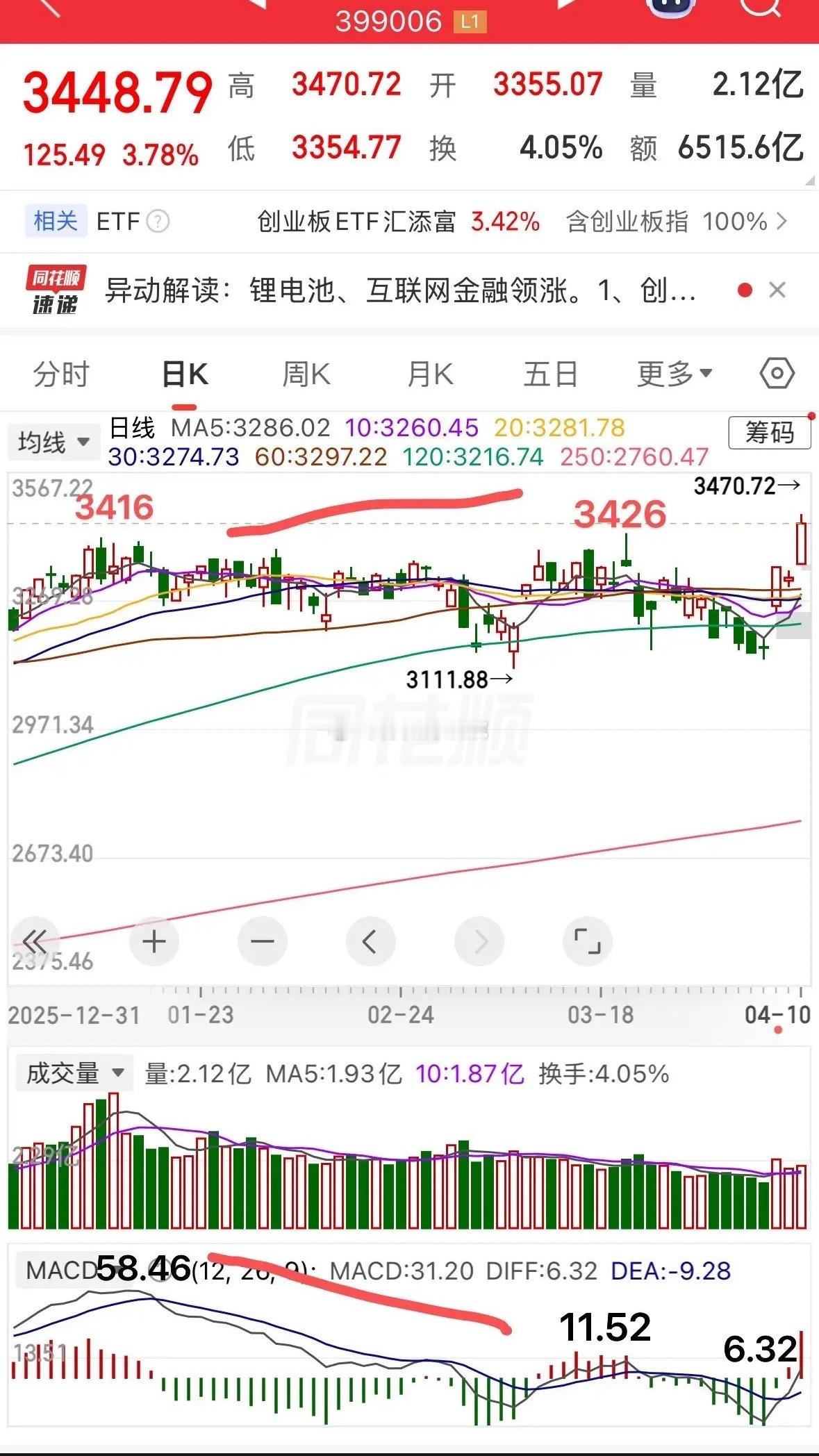
Task: Open the chart settings gear icon
Action: click(x=777, y=373)
